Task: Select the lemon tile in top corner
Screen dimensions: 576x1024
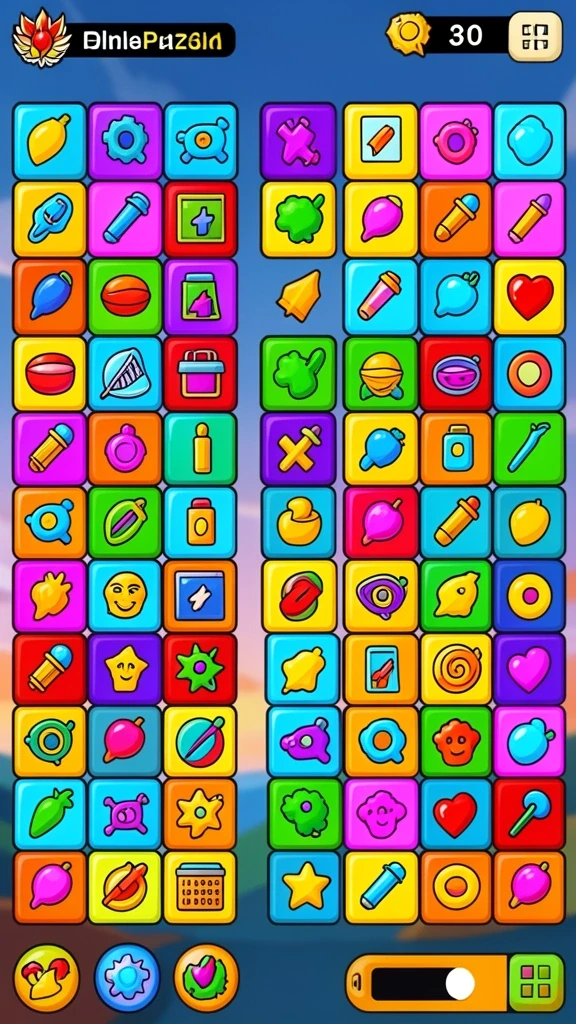Action: pyautogui.click(x=50, y=140)
